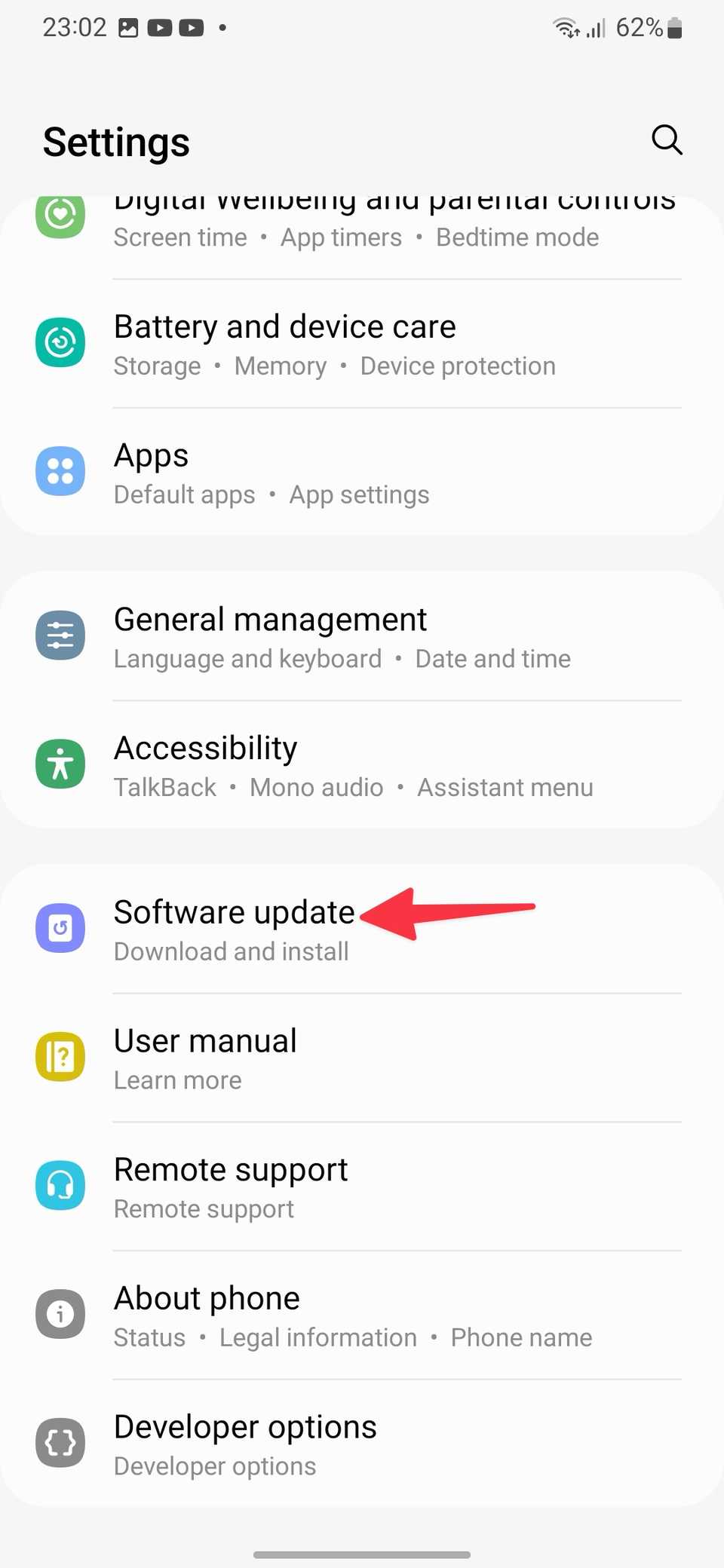Tap the Wi-Fi status bar indicator
The image size is (724, 1568).
coord(564,27)
